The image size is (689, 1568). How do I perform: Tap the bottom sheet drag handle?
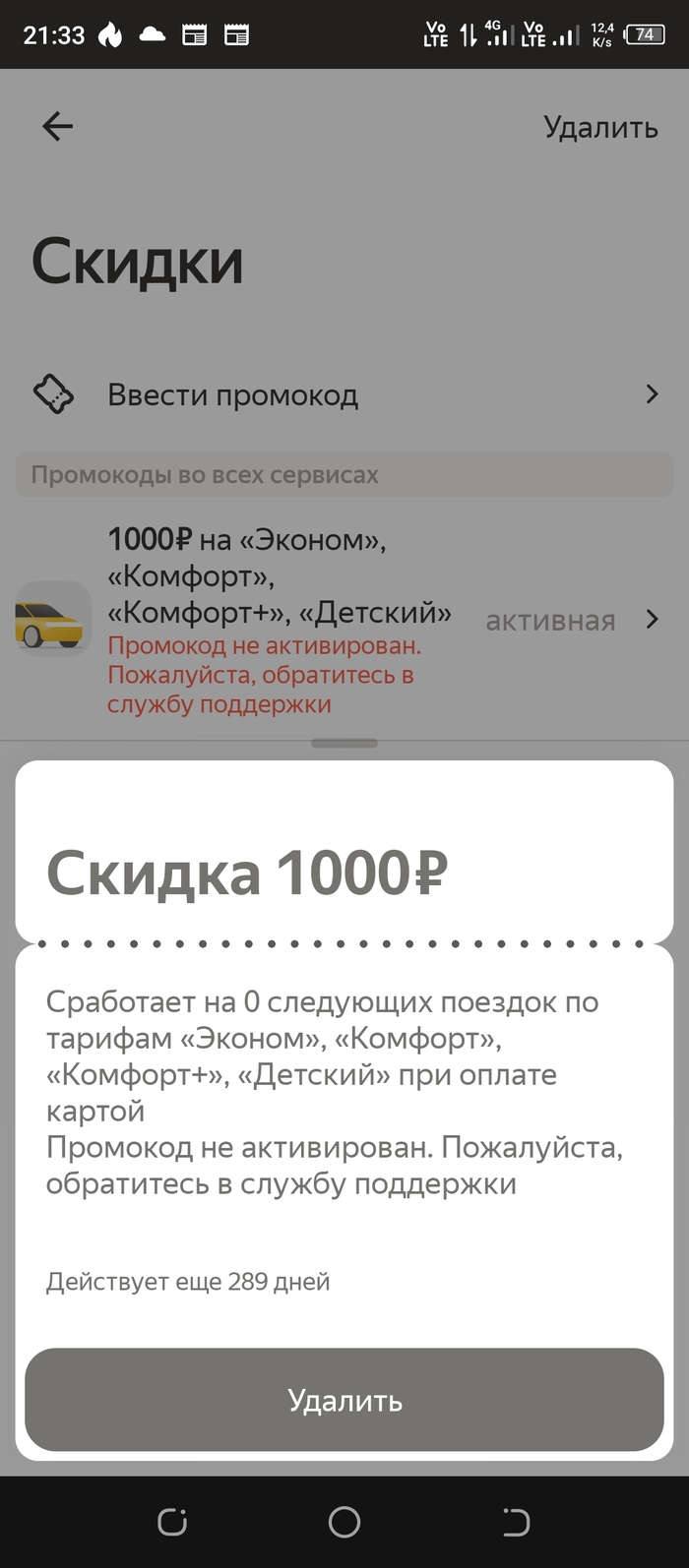(344, 744)
